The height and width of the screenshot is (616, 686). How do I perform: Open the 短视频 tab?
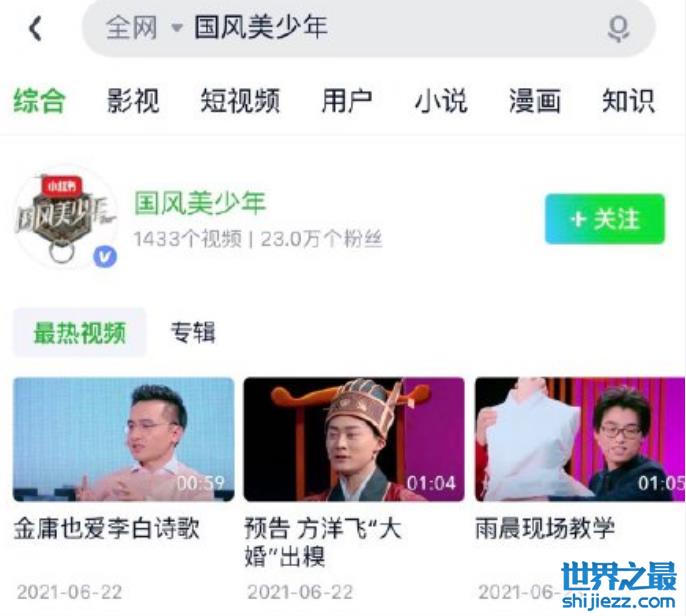[240, 100]
